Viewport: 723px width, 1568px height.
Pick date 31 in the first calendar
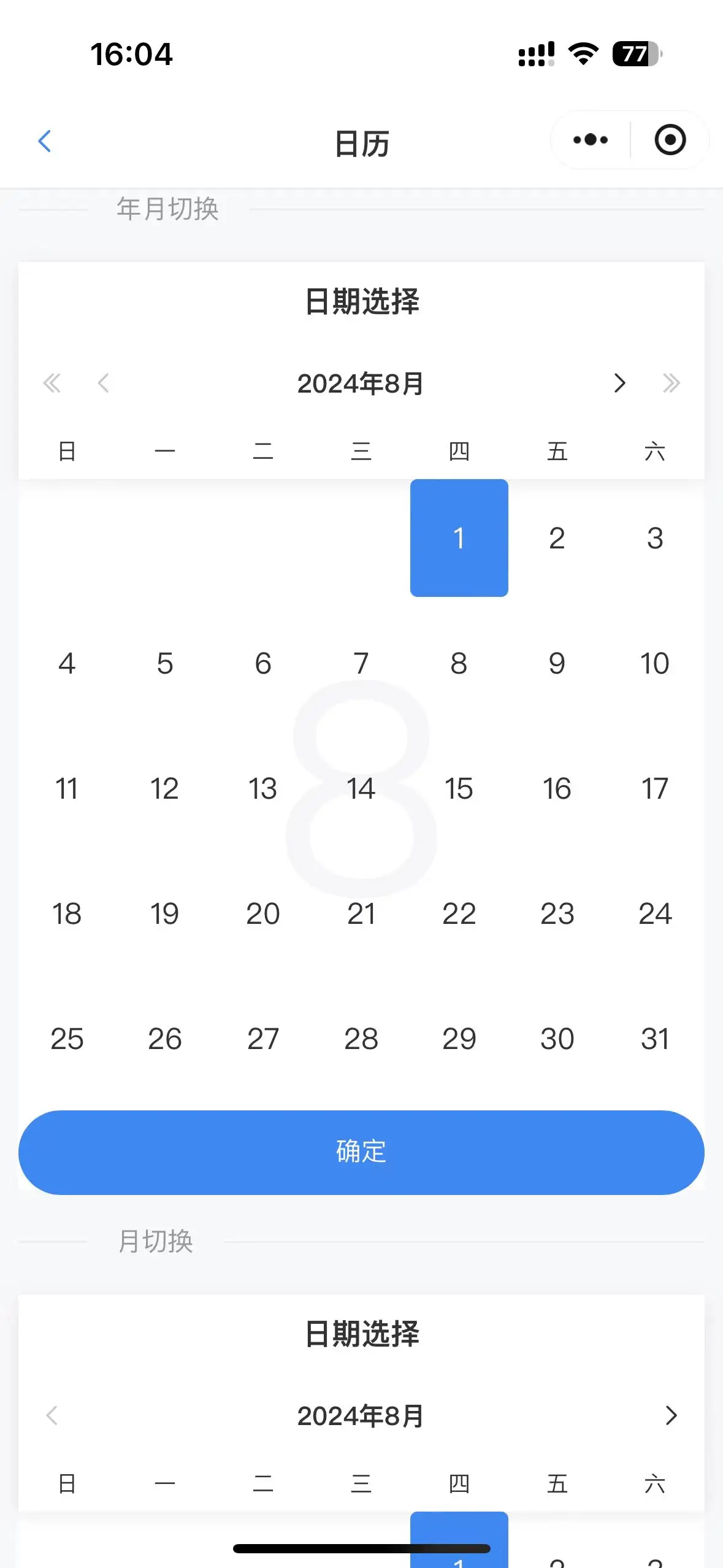(655, 1039)
